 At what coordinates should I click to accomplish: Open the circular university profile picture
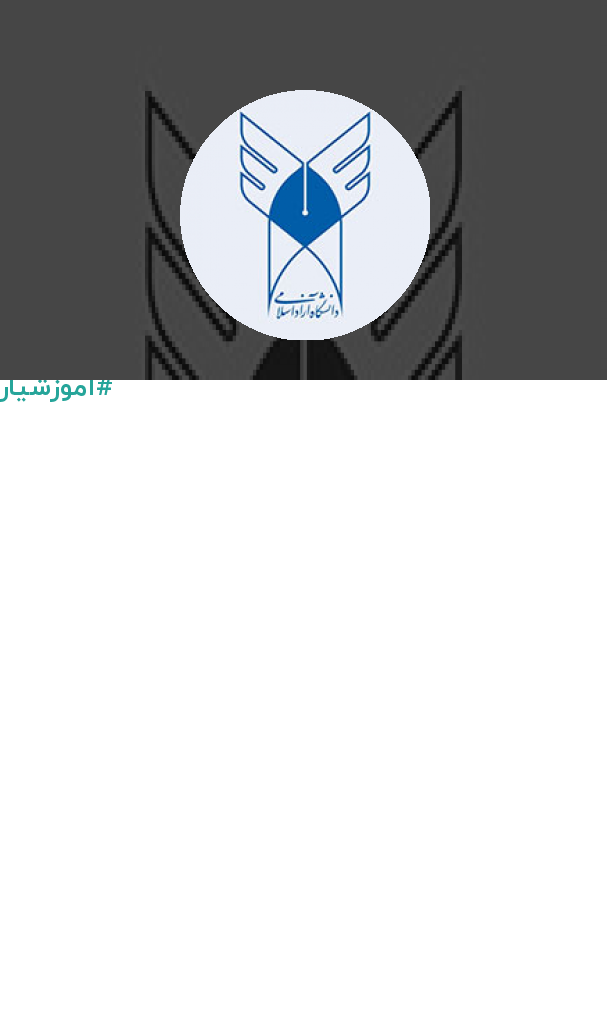coord(304,215)
